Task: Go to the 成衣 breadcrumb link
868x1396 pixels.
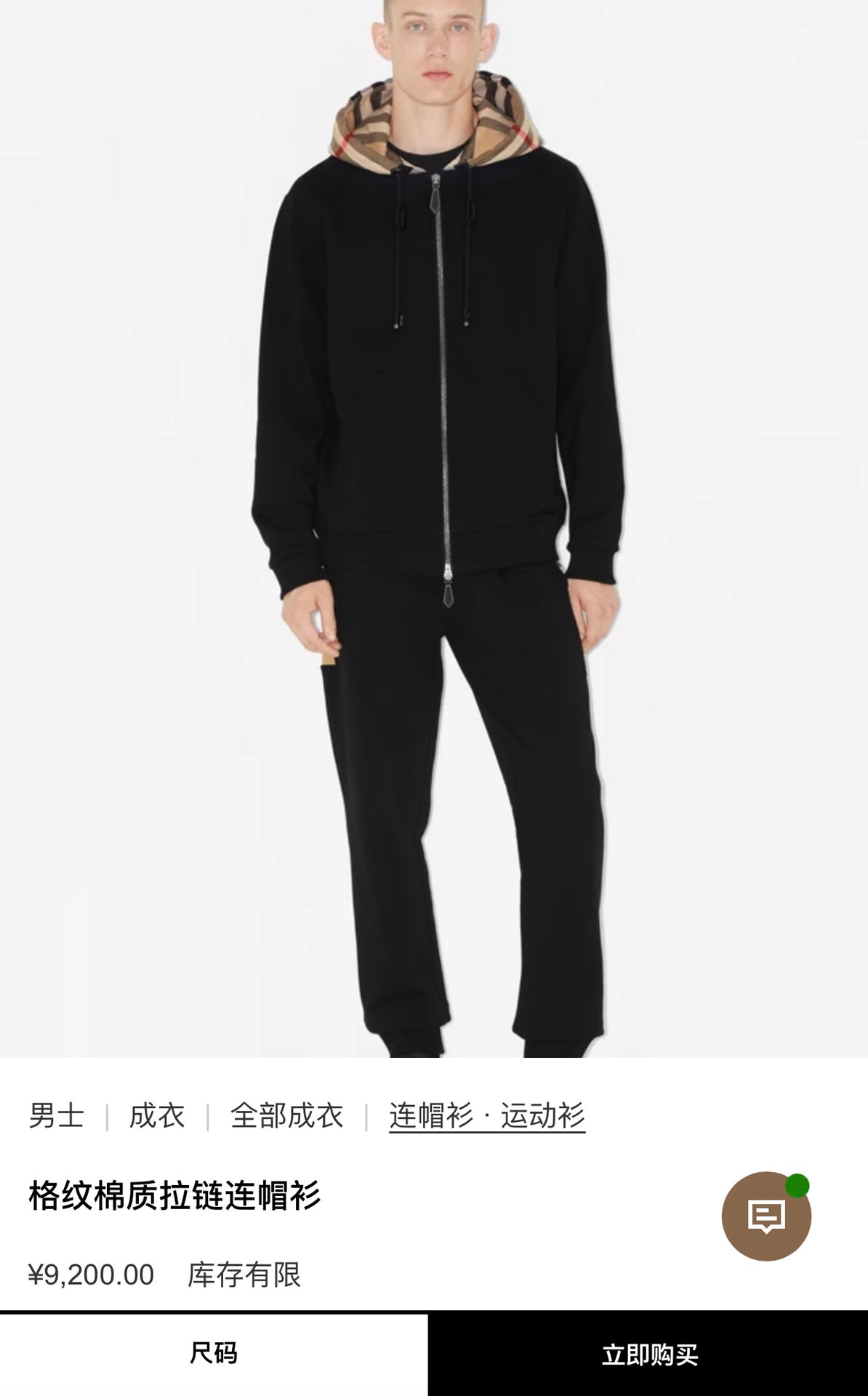Action: pyautogui.click(x=157, y=1115)
